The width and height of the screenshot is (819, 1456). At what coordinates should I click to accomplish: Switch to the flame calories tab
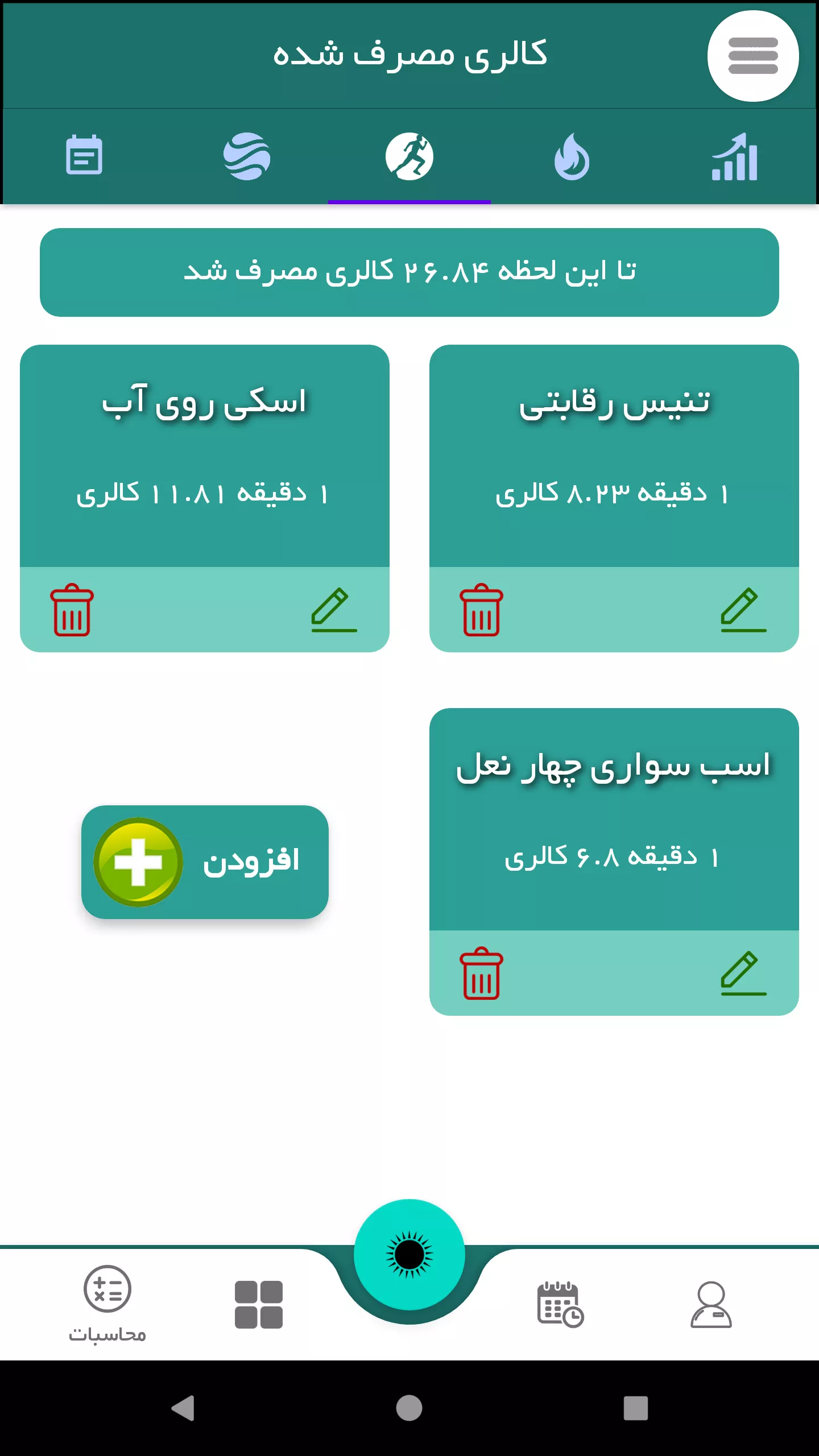click(x=572, y=156)
